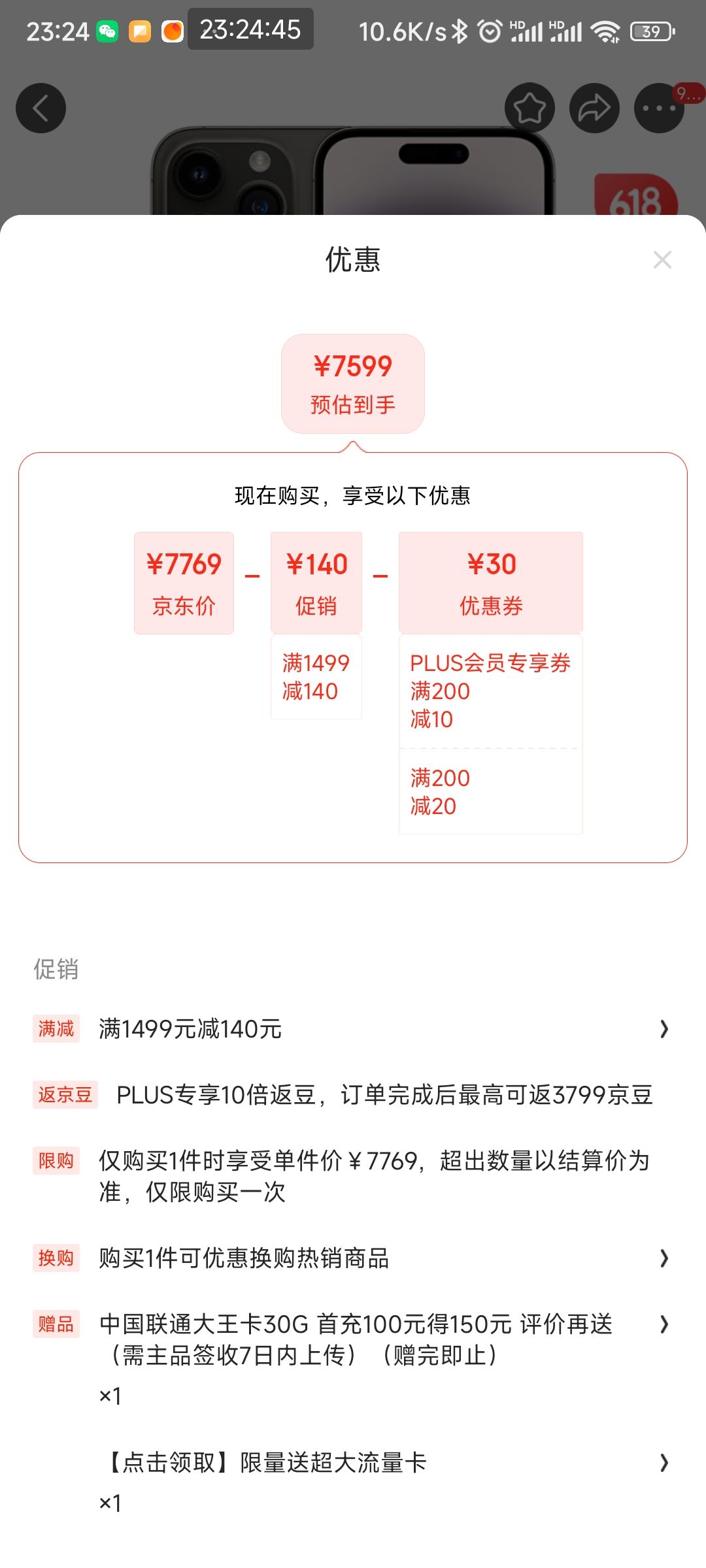This screenshot has height=1568, width=706.
Task: Share this product page
Action: 594,108
